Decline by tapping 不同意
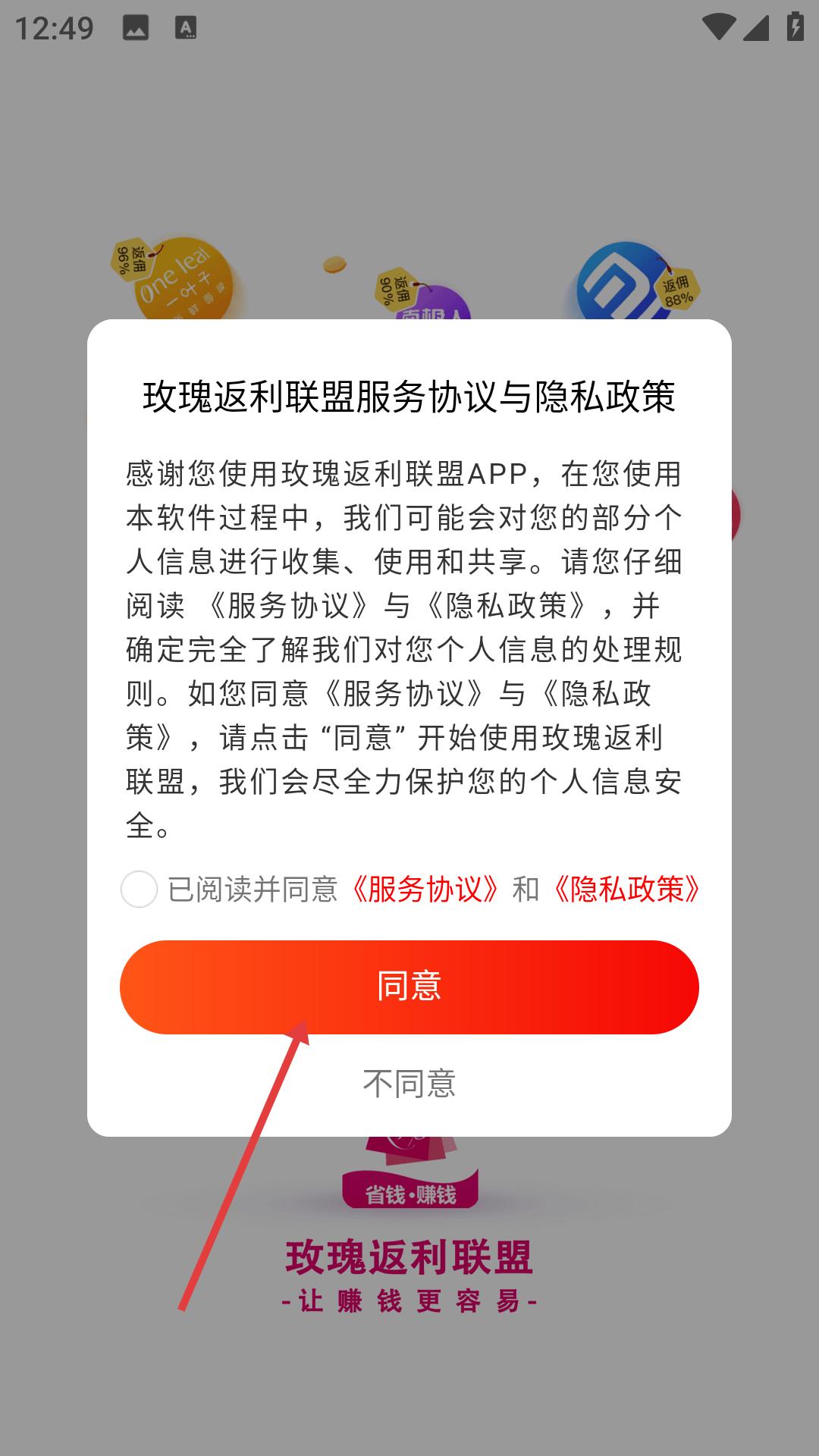 (409, 1084)
